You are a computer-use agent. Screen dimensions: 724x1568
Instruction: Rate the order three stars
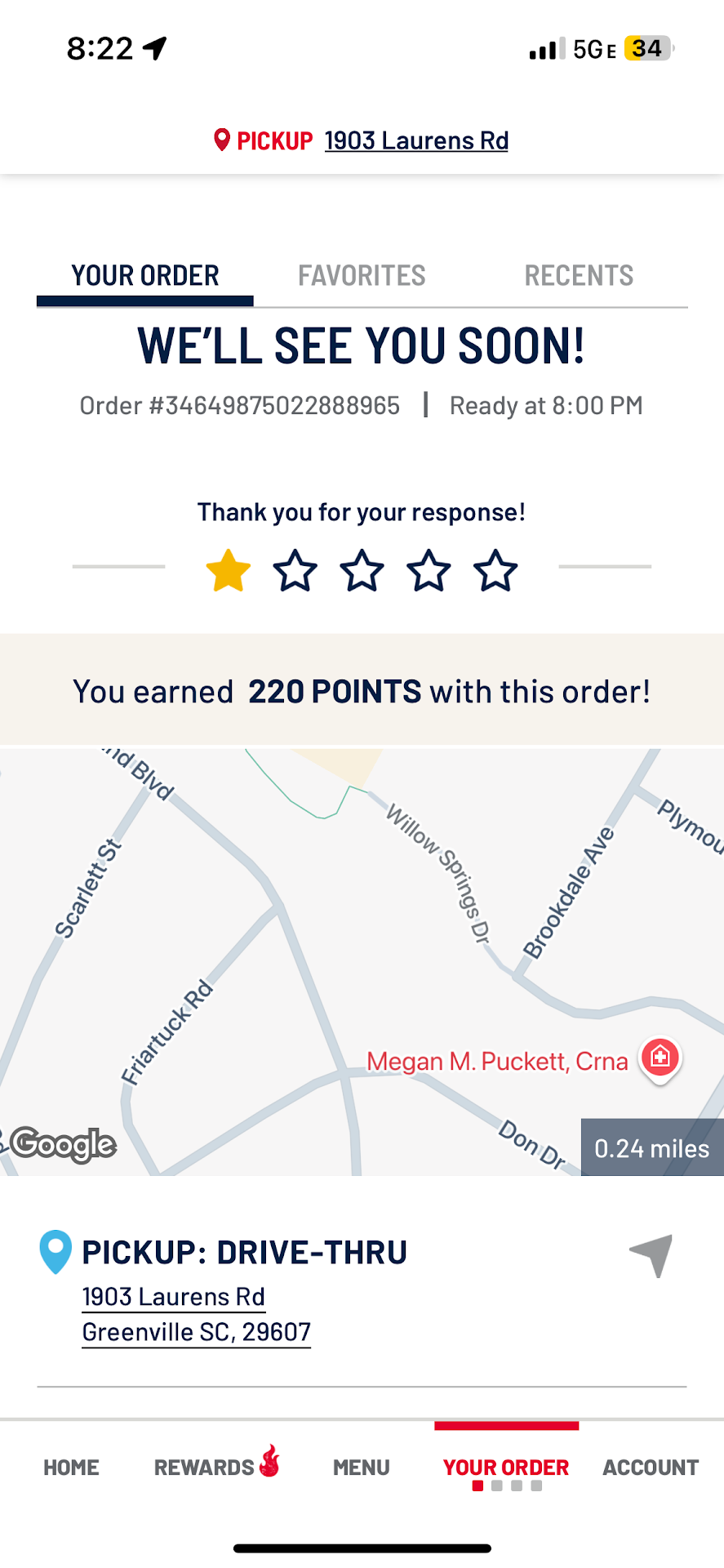tap(362, 570)
